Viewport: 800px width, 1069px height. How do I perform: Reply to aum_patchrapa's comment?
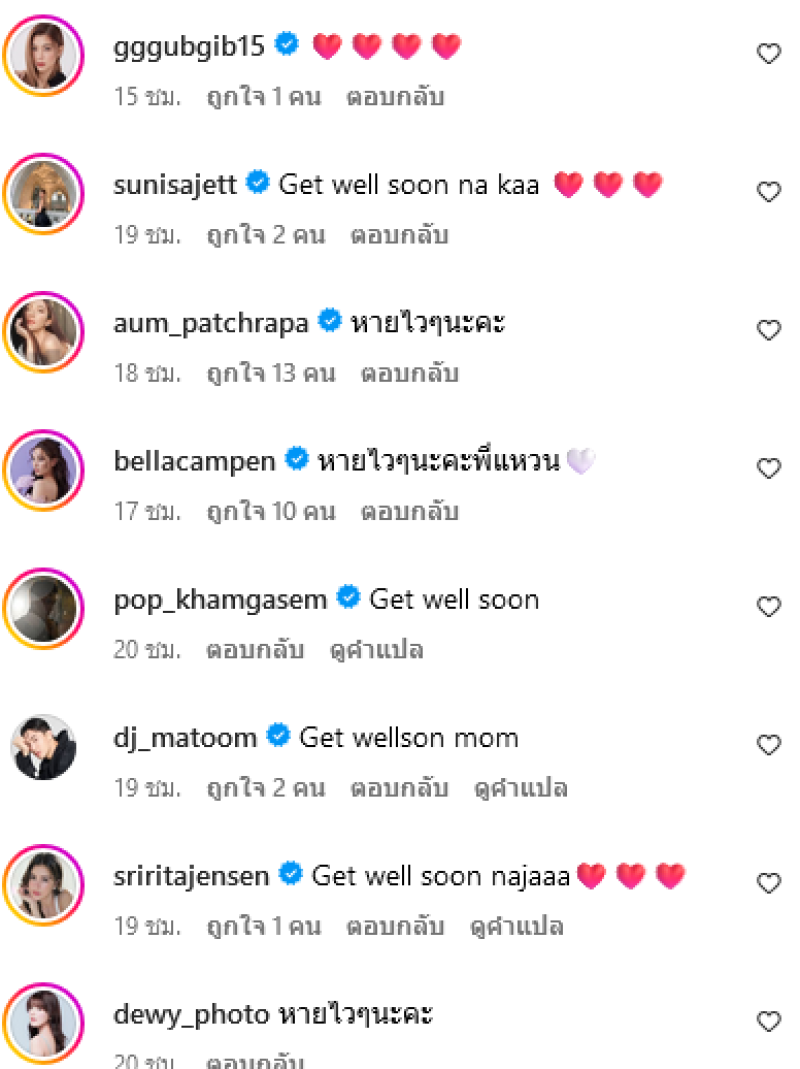[x=409, y=374]
